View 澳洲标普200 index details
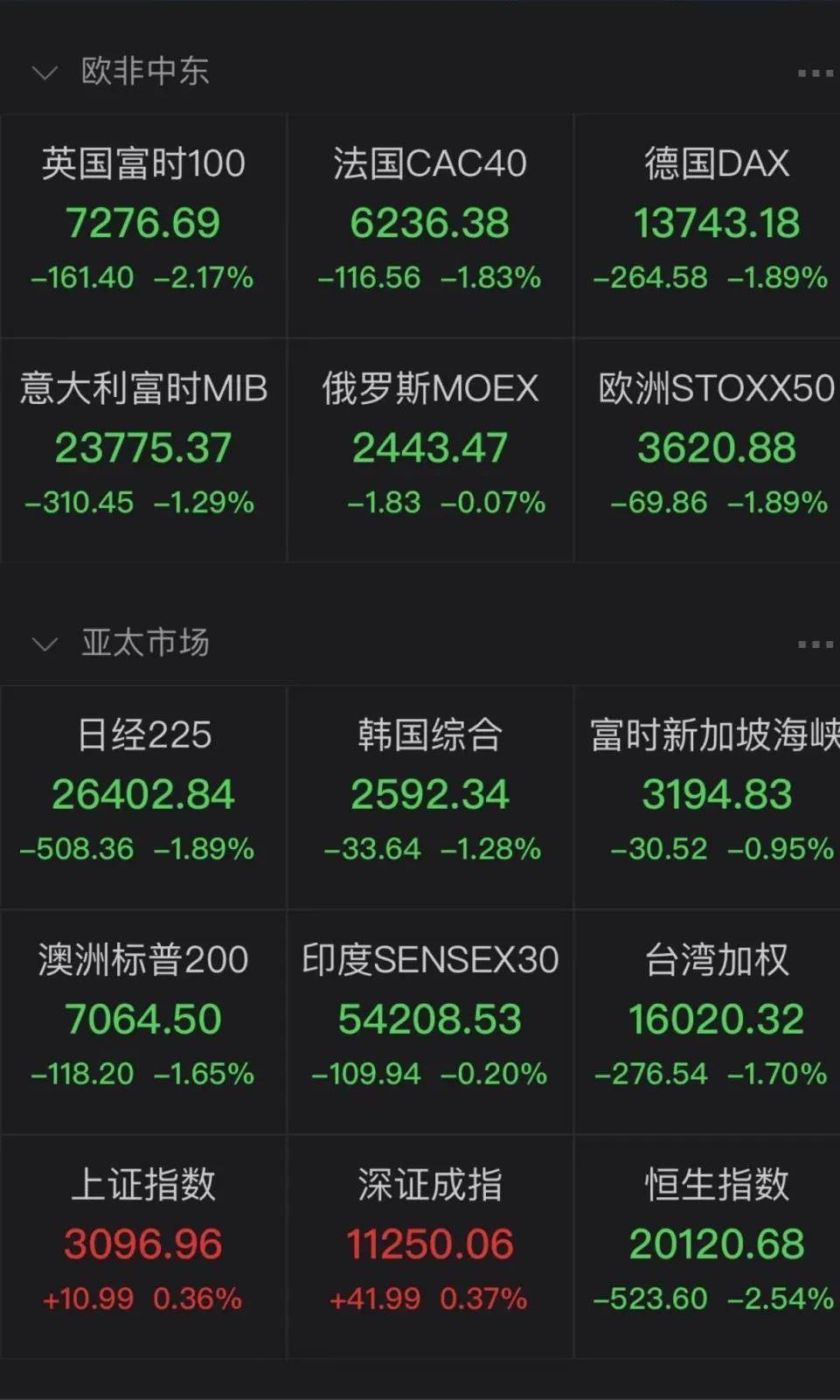Screen dimensions: 840x1400 point(143,1021)
